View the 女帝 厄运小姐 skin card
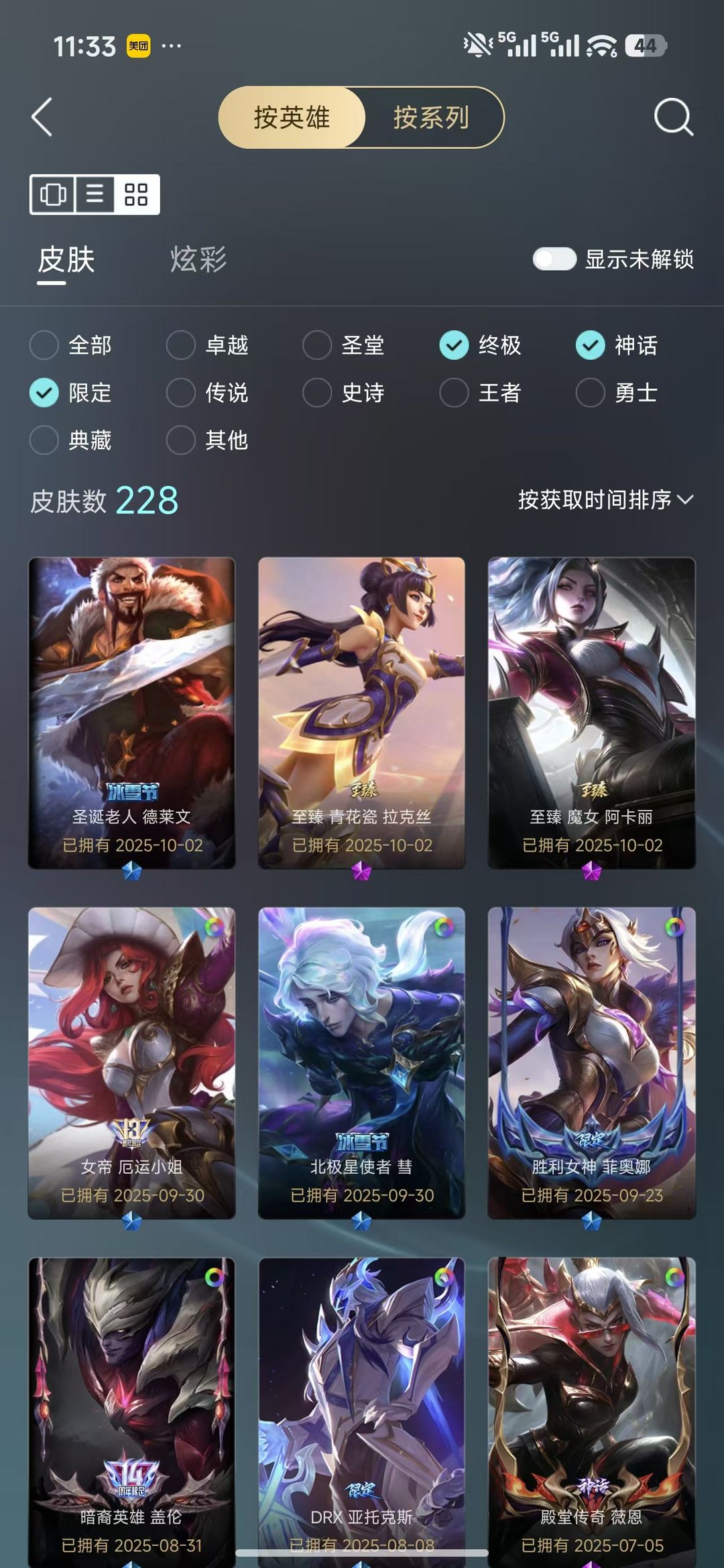Viewport: 724px width, 1568px height. point(132,1063)
